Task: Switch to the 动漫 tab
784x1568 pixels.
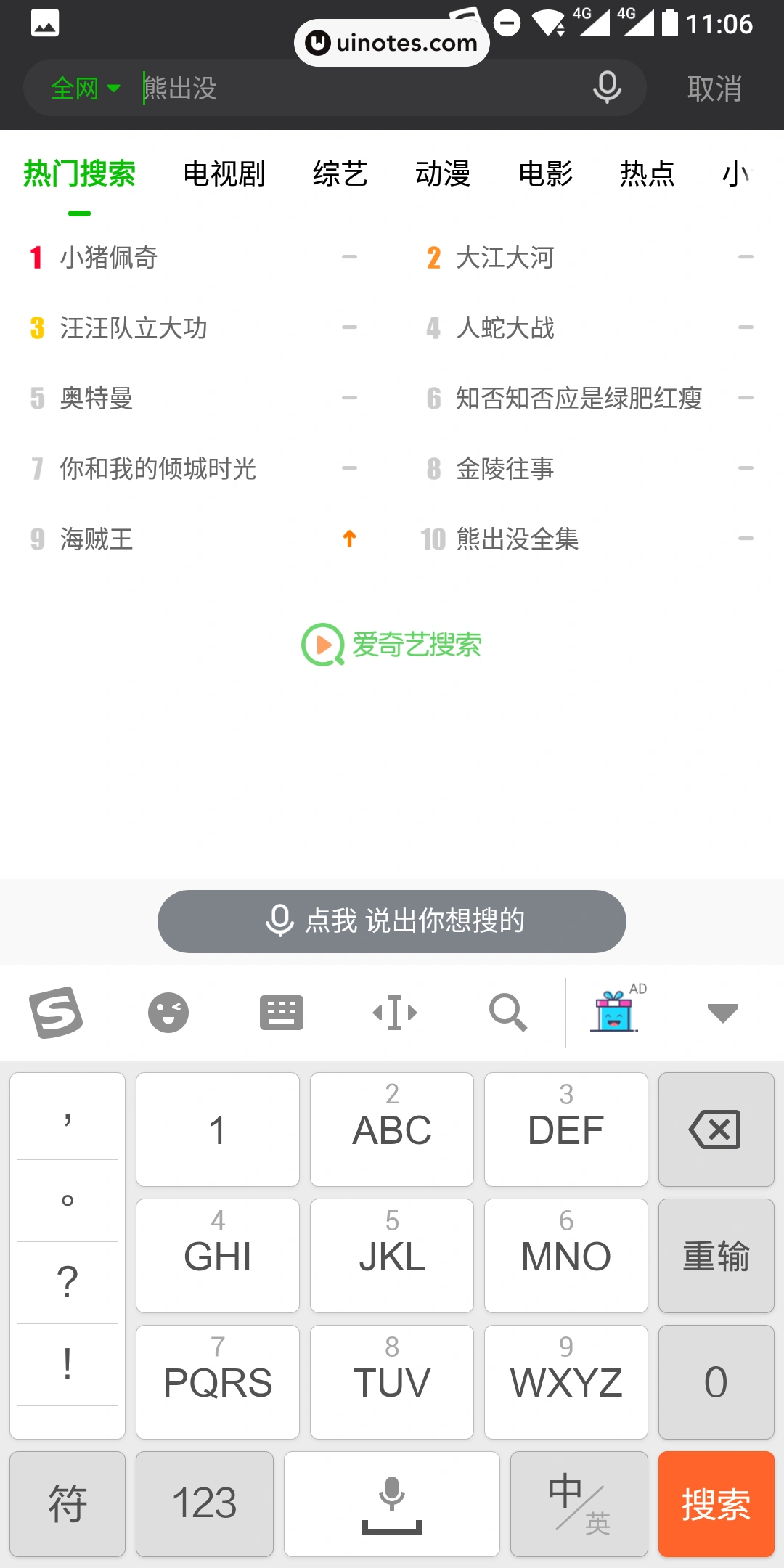Action: point(443,174)
